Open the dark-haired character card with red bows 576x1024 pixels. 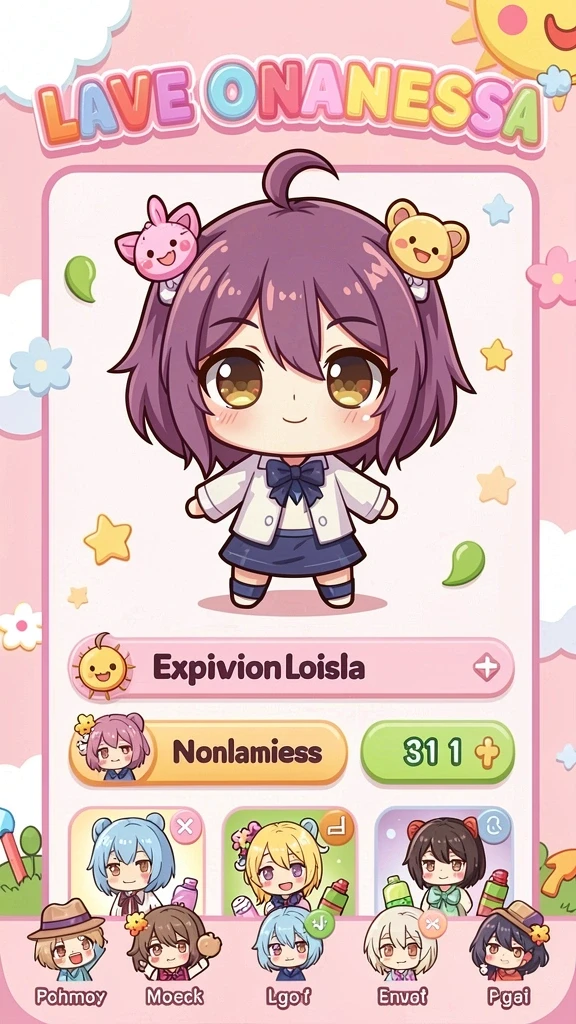[443, 861]
